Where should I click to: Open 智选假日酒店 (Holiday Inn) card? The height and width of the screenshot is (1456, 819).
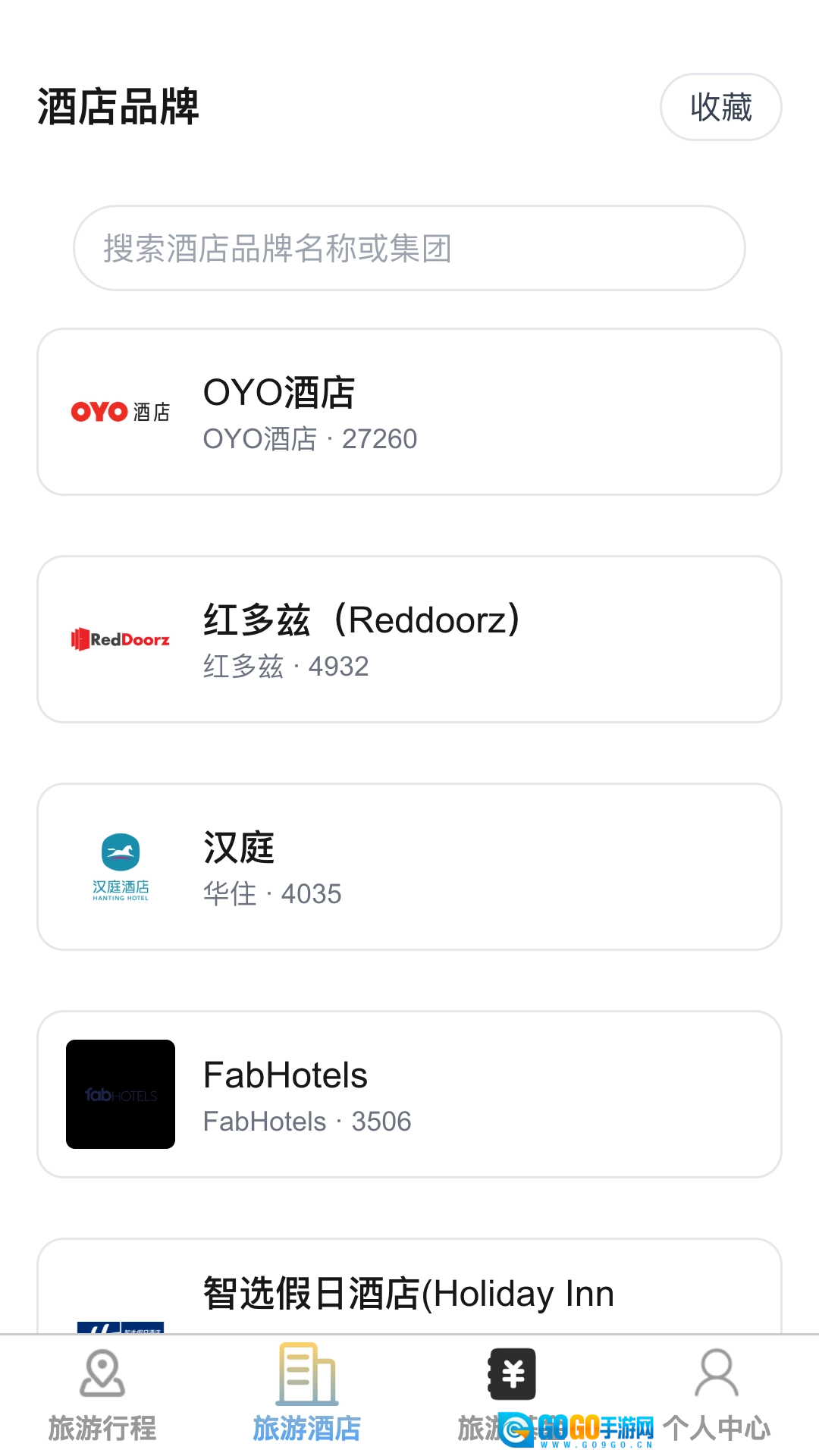coord(409,1293)
